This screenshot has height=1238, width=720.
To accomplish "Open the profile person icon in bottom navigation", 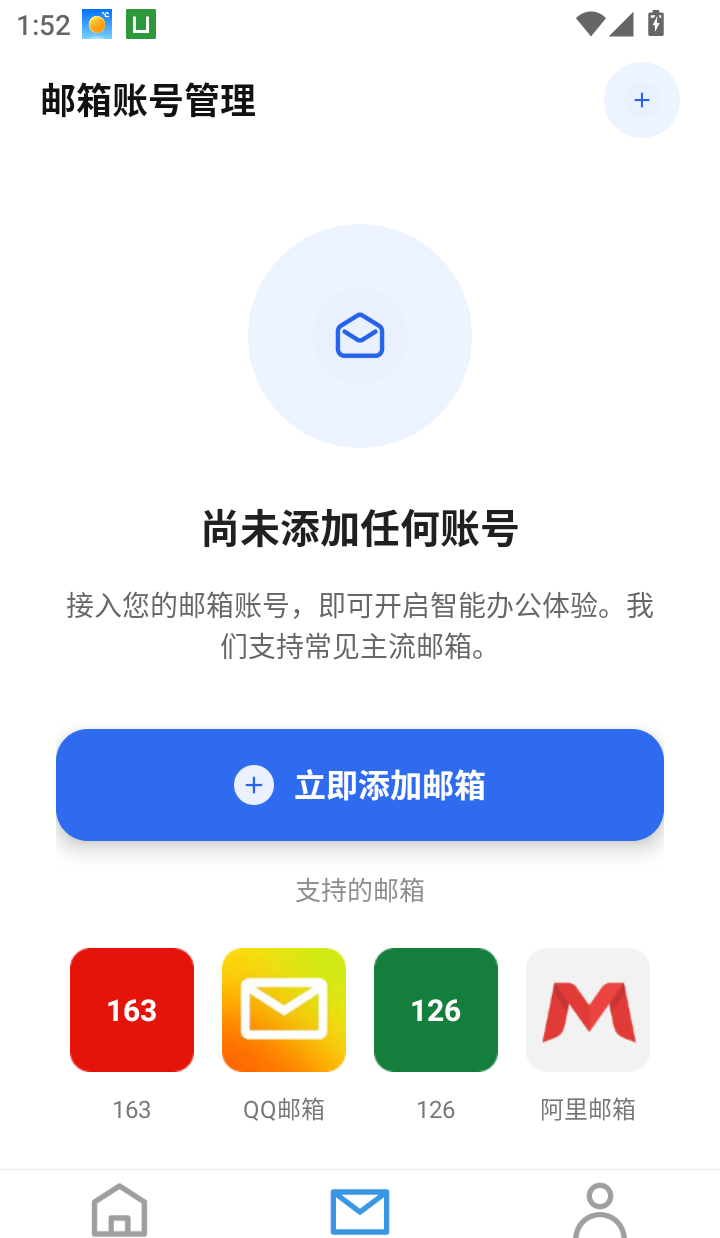I will tap(599, 1210).
